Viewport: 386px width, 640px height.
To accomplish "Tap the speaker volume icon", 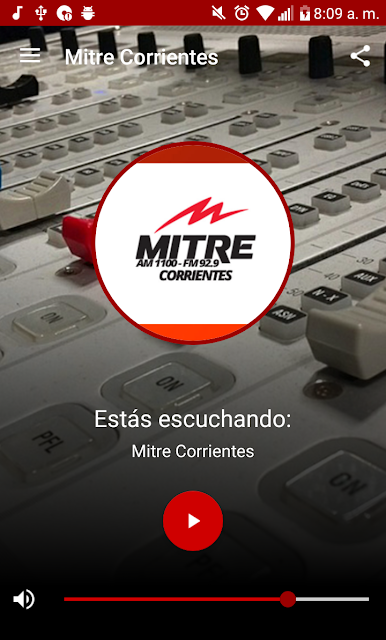I will point(24,599).
